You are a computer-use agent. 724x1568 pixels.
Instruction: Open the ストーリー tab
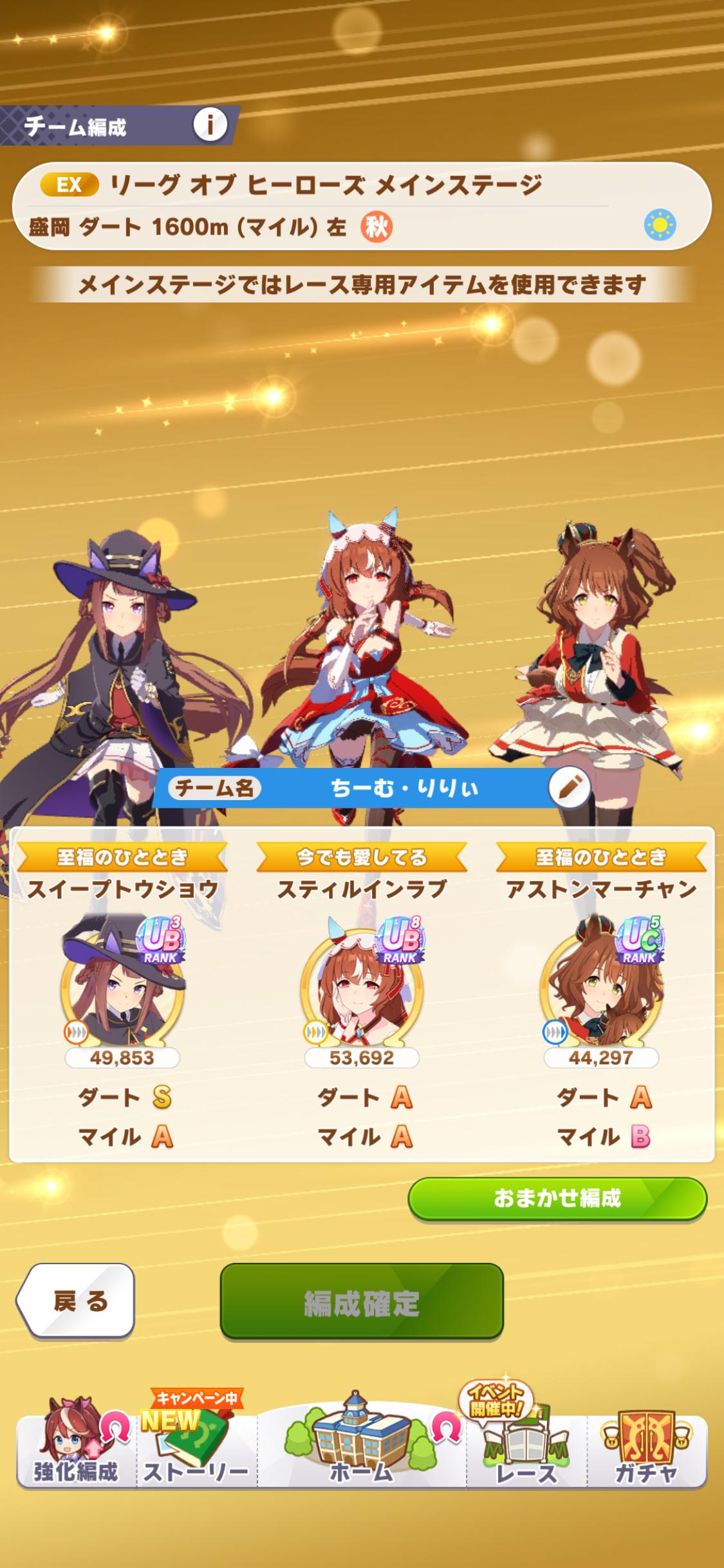pyautogui.click(x=196, y=1448)
